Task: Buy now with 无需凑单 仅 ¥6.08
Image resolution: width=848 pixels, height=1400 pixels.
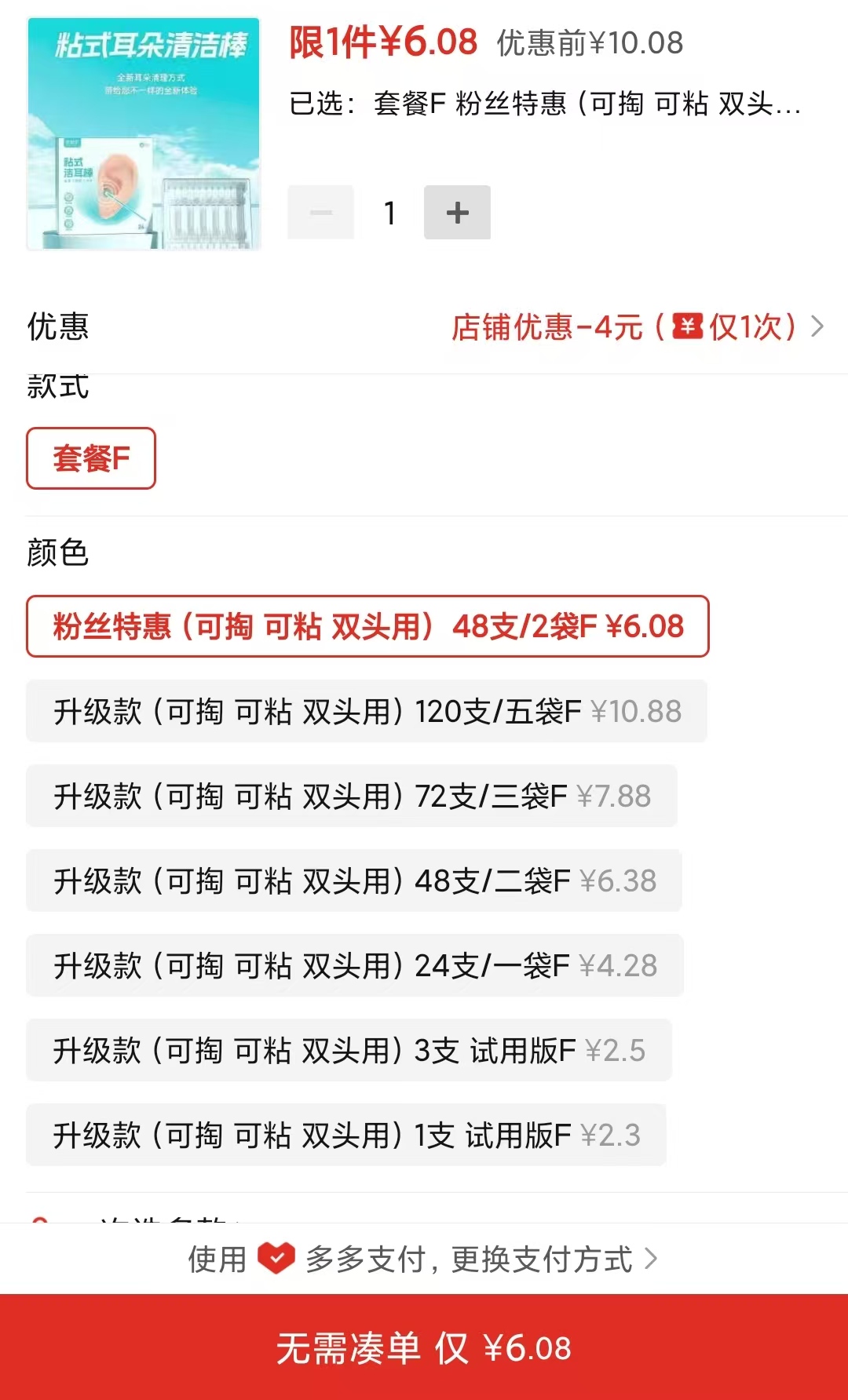Action: (424, 1347)
